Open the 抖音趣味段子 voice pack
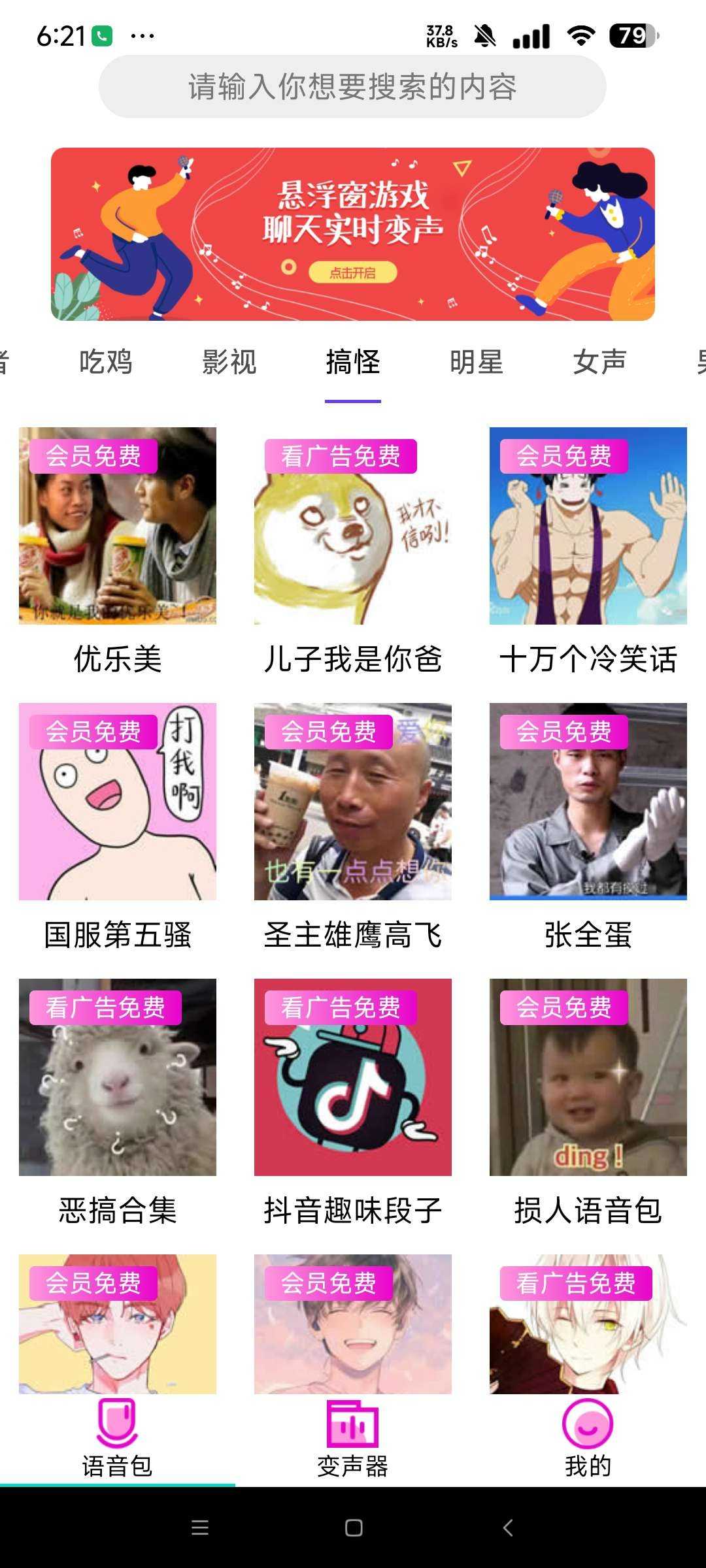Viewport: 706px width, 1568px height. tap(353, 1077)
